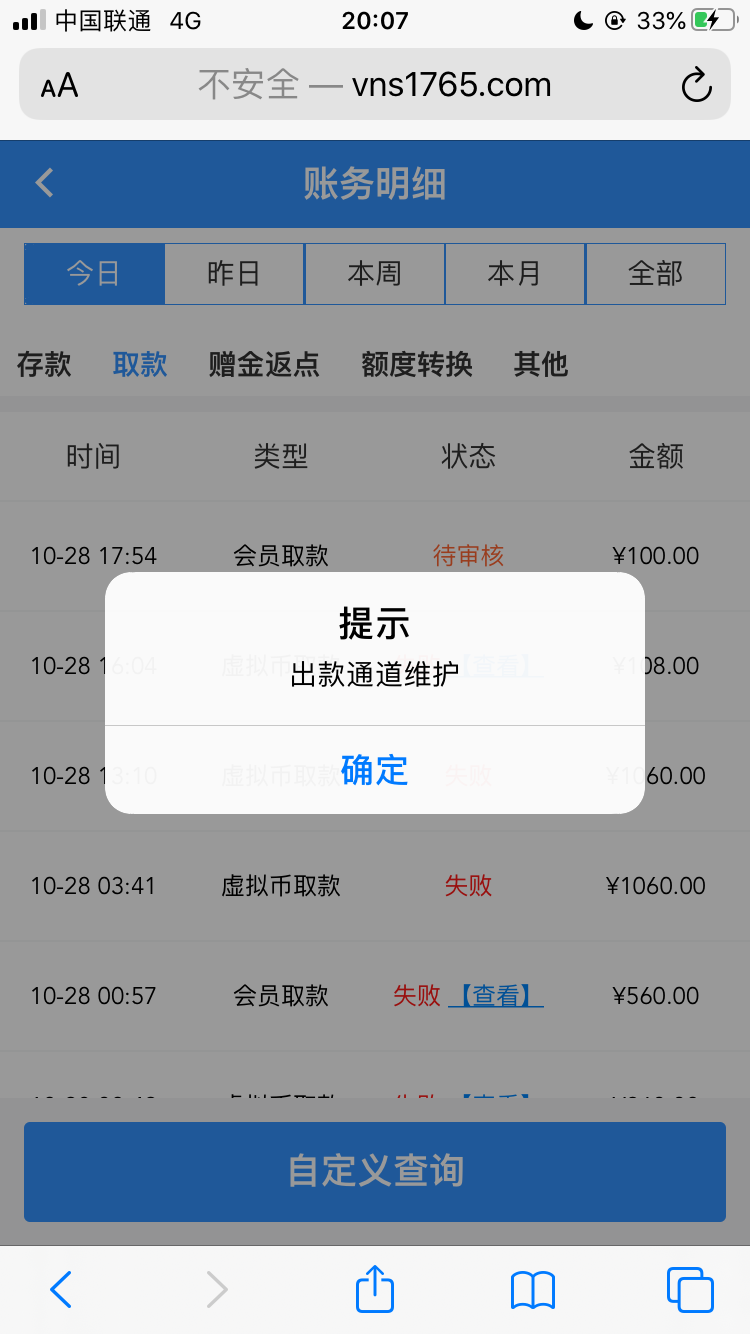Confirm the dialog by tapping 确定
750x1334 pixels.
(x=374, y=771)
